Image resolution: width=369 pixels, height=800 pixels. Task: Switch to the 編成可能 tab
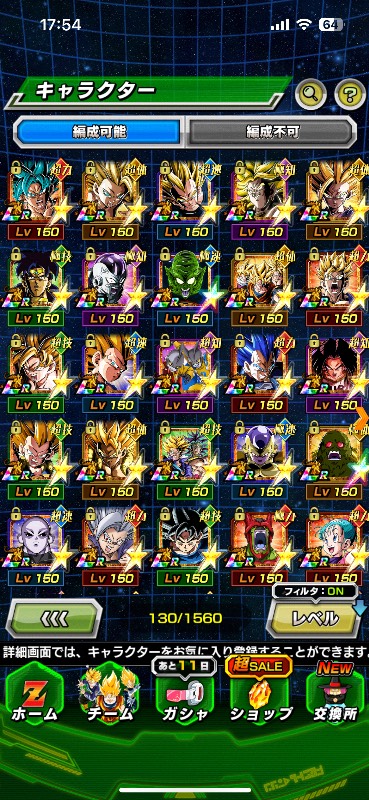pos(98,132)
